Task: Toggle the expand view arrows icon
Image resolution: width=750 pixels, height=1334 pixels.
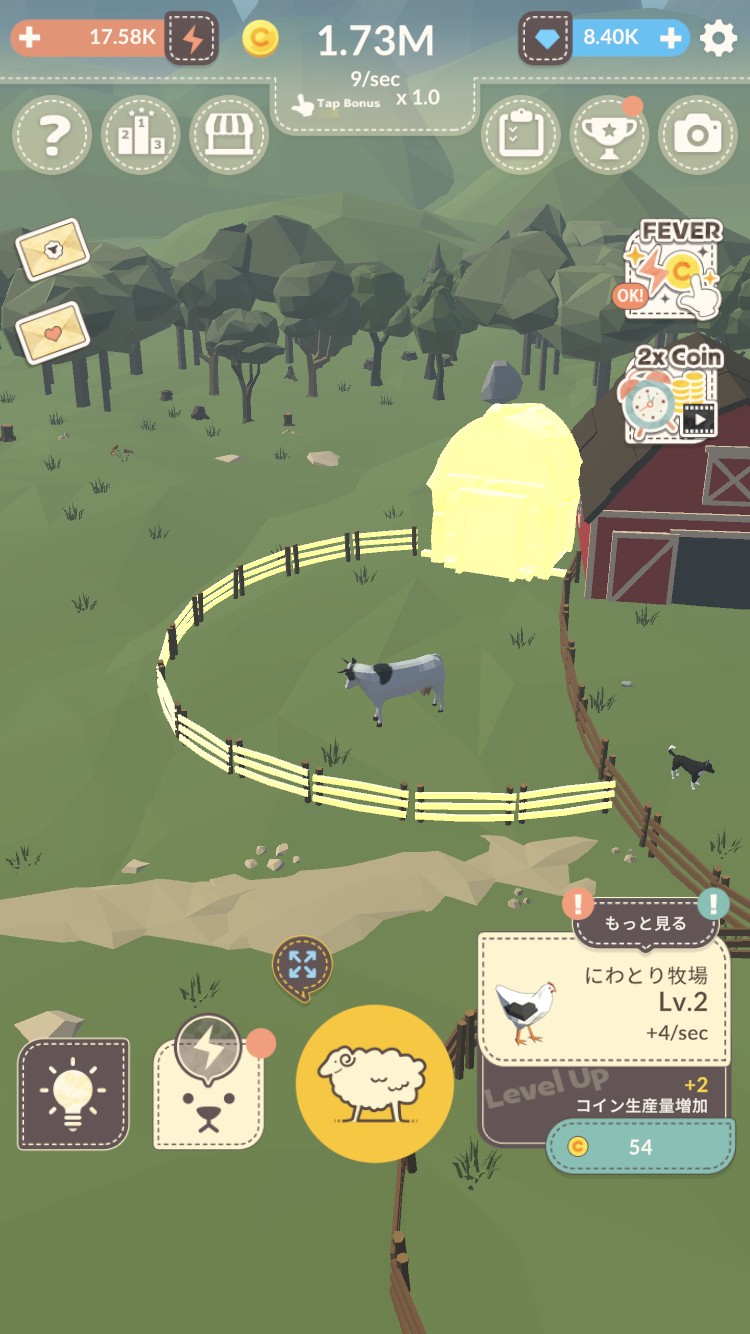Action: 301,965
